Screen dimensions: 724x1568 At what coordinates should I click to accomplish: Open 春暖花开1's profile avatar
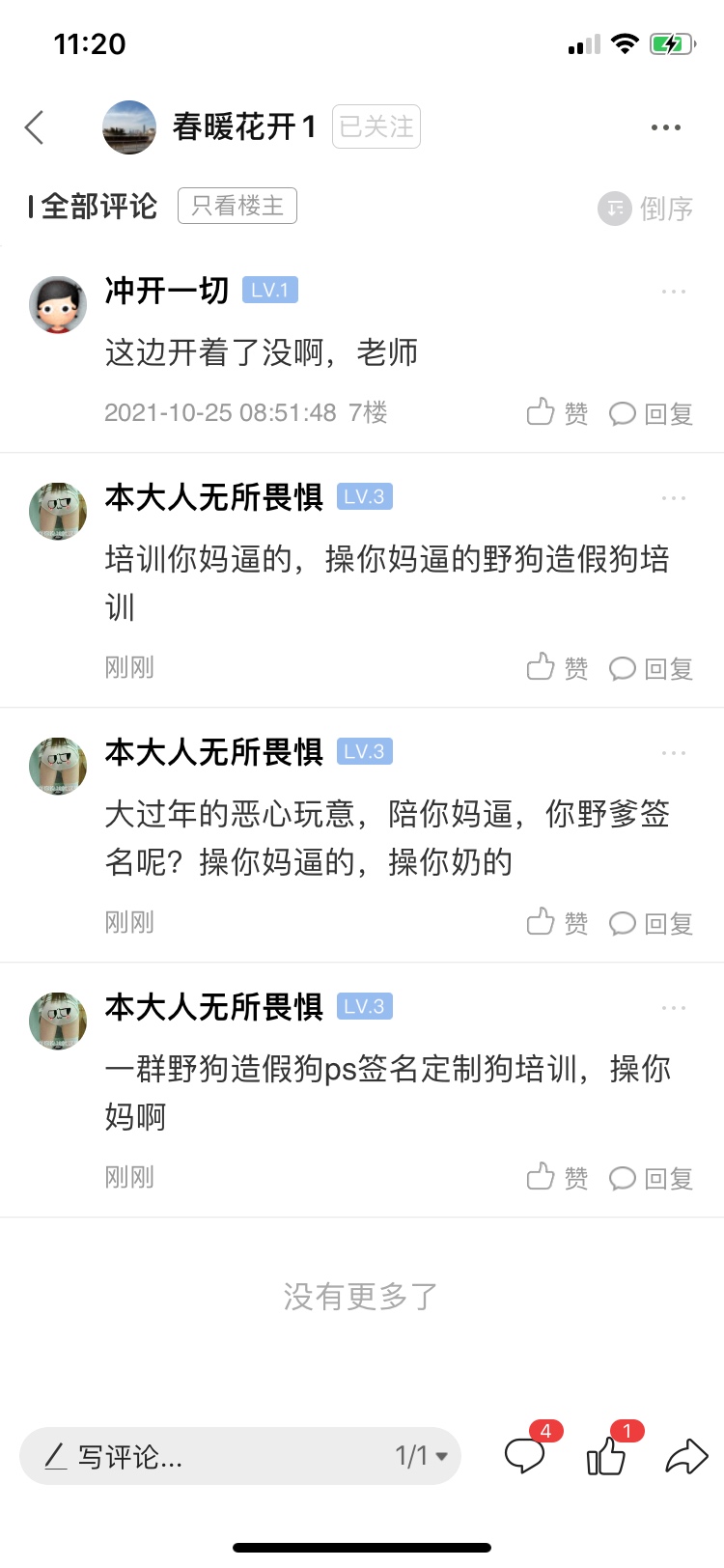pos(129,127)
